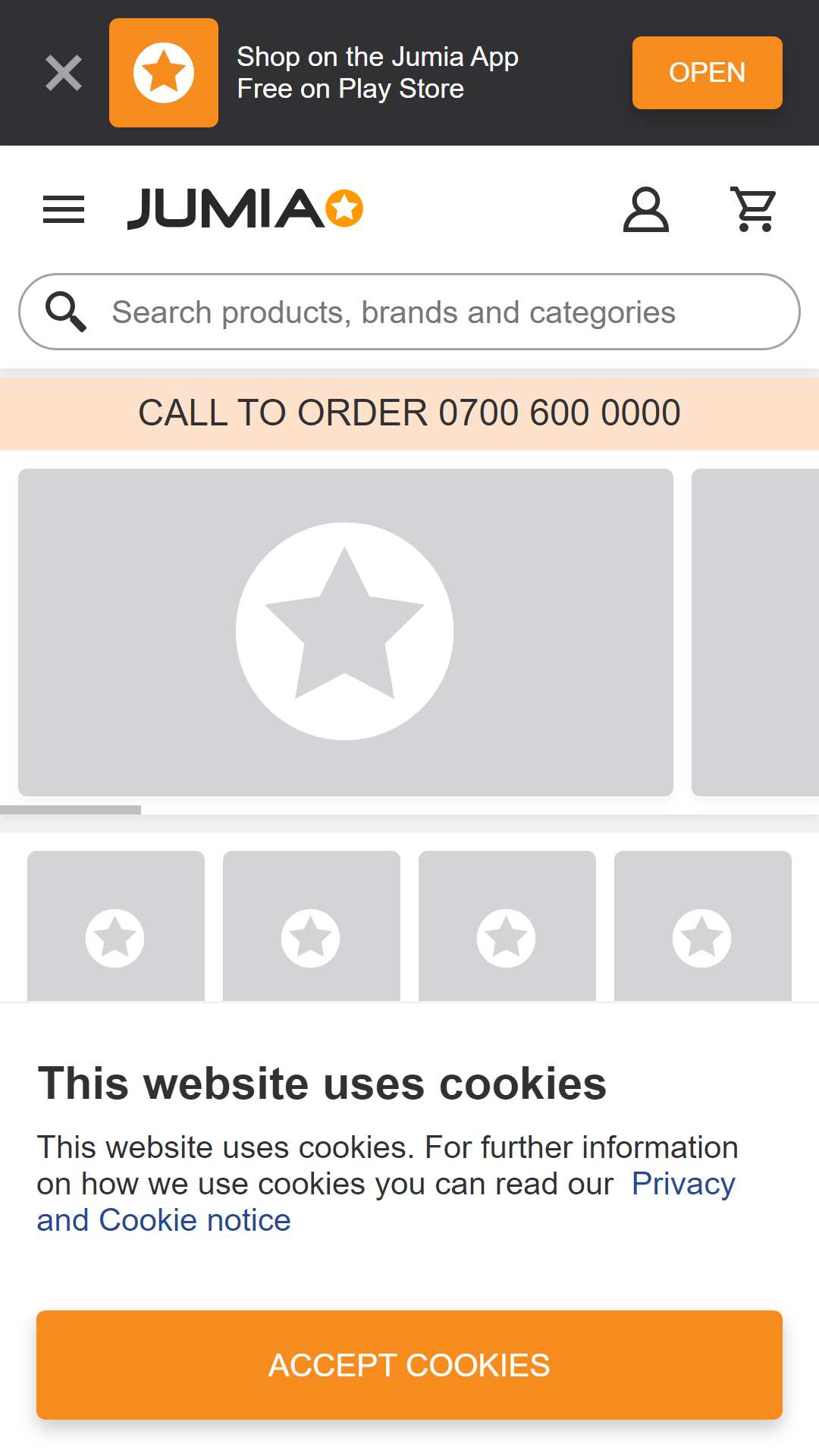Image resolution: width=819 pixels, height=1456 pixels.
Task: Tap the CALL TO ORDER banner
Action: pyautogui.click(x=409, y=413)
